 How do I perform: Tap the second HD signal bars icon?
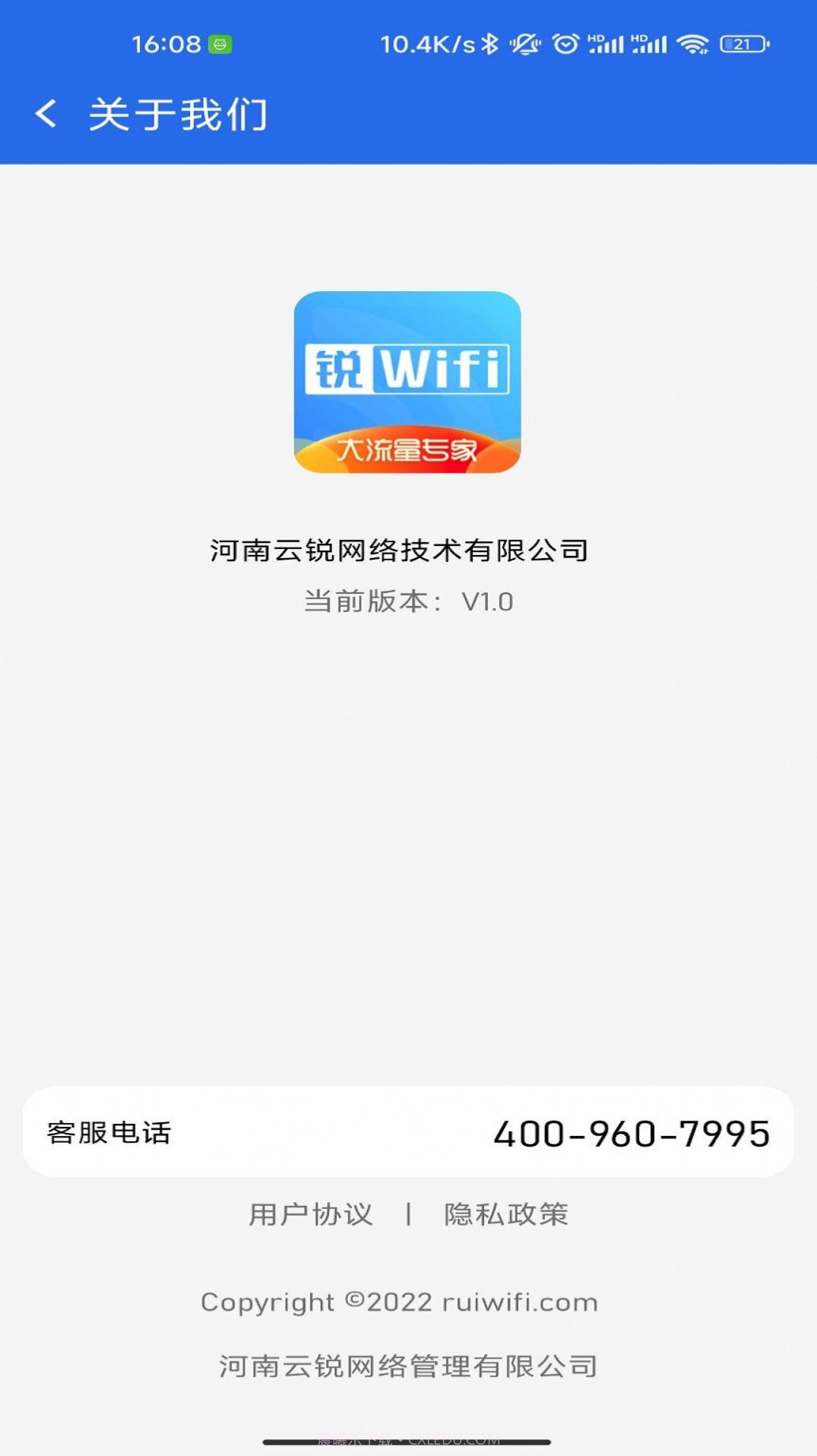tap(650, 43)
